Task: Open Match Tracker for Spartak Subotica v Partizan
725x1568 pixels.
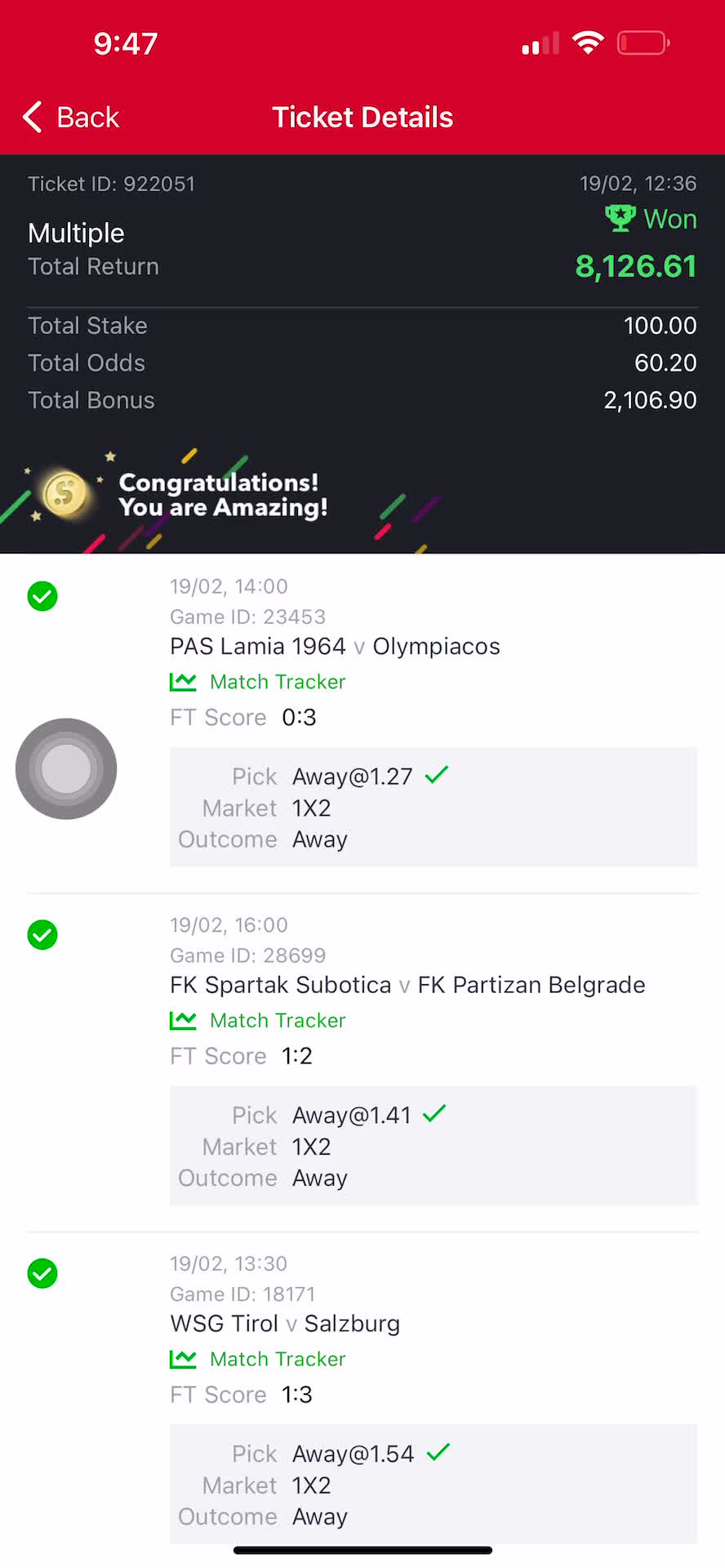Action: tap(258, 1021)
